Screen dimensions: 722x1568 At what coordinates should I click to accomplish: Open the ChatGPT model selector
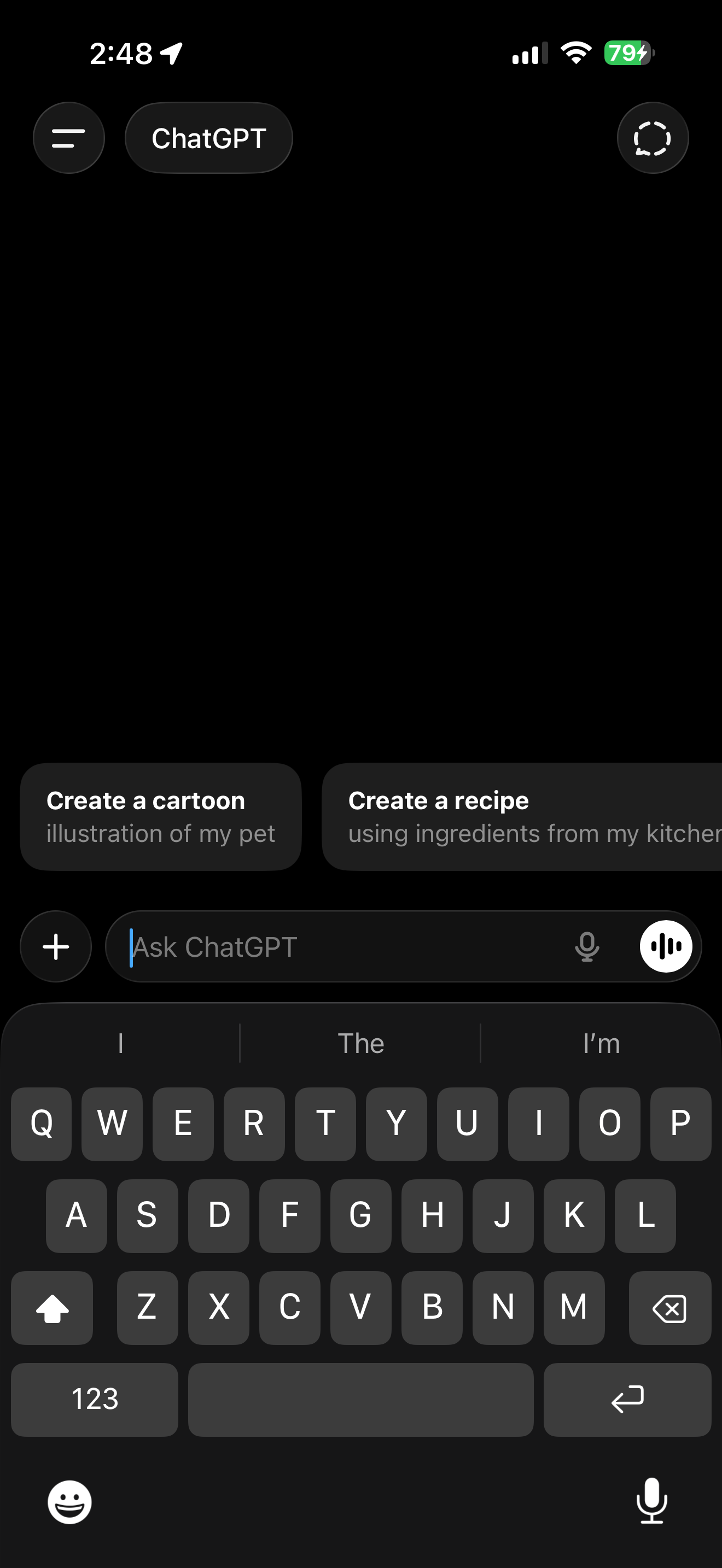pos(209,138)
